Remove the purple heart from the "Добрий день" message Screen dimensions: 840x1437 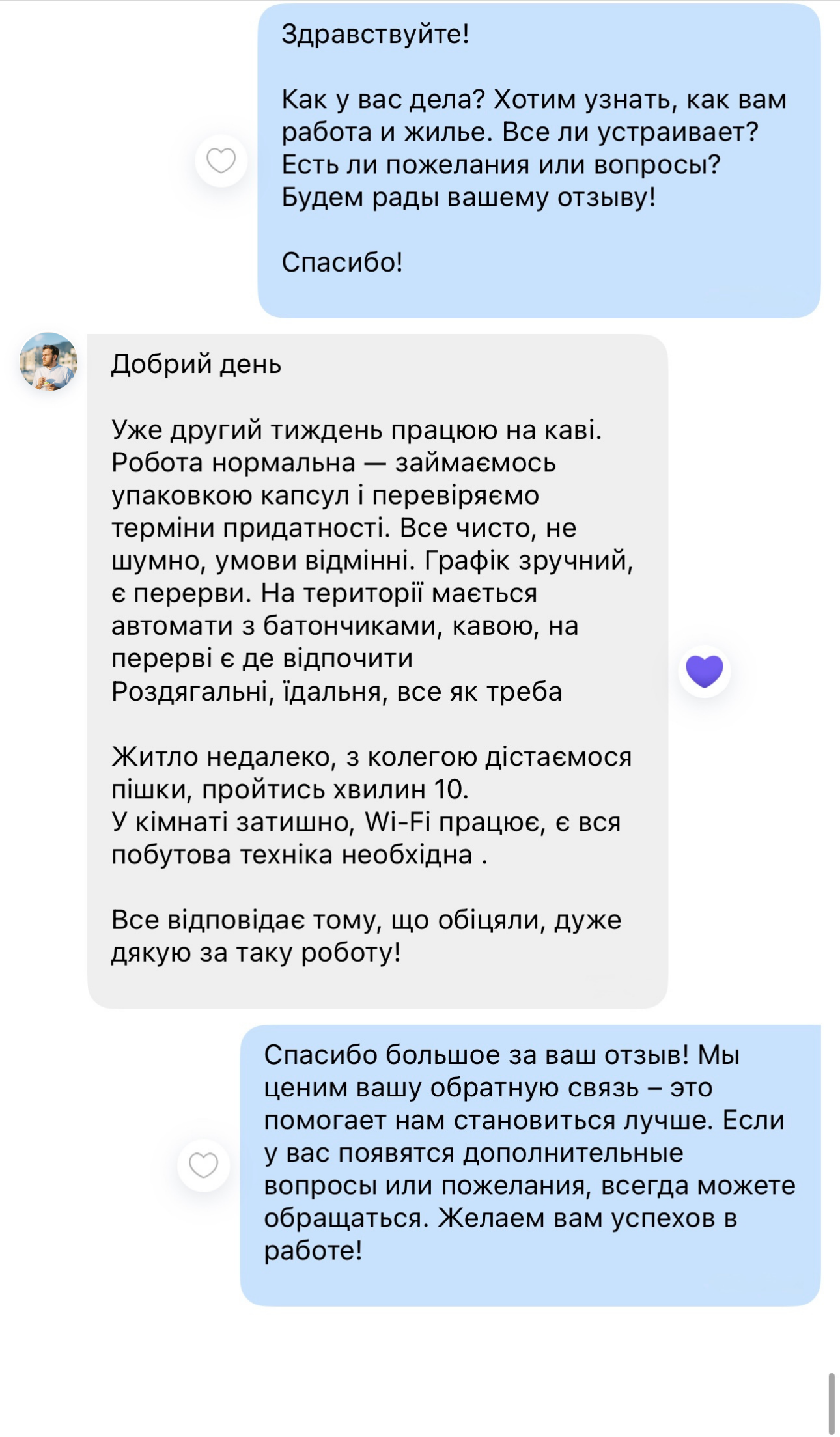(x=705, y=671)
